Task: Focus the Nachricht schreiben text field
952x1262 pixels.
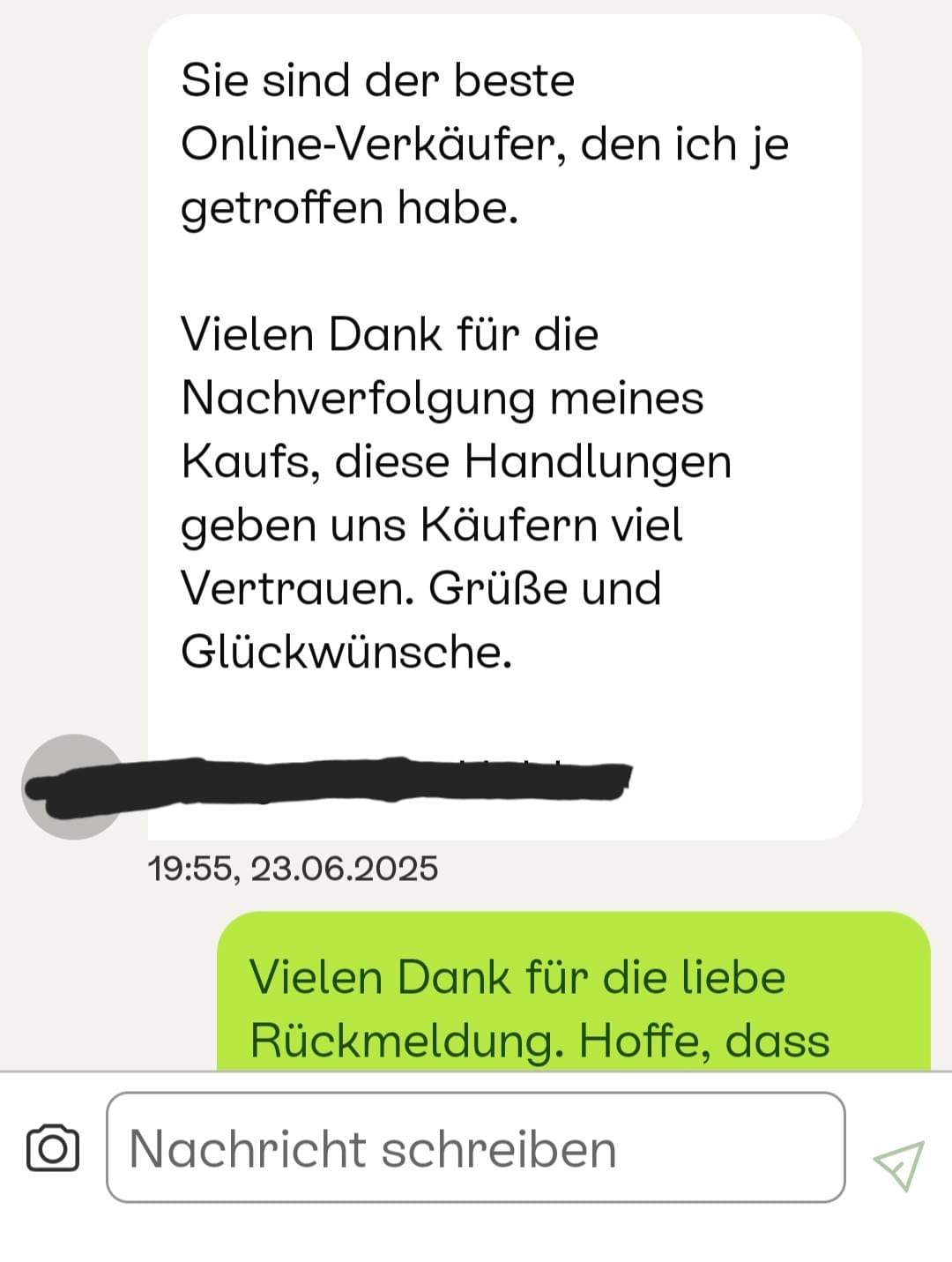Action: [x=475, y=1147]
